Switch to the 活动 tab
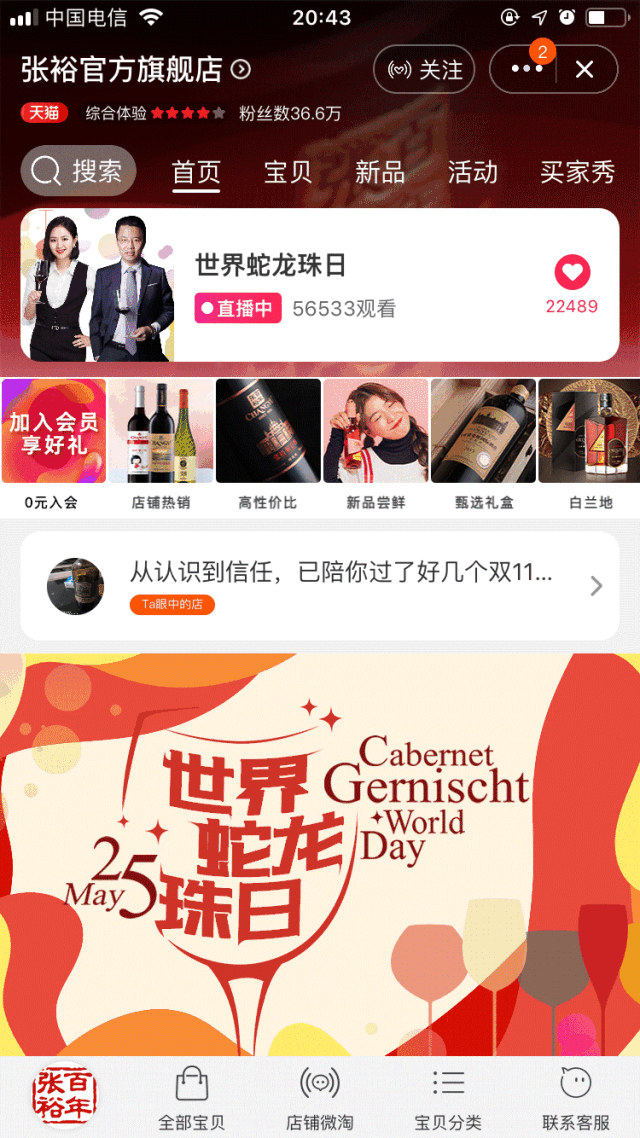The width and height of the screenshot is (640, 1138). 472,172
